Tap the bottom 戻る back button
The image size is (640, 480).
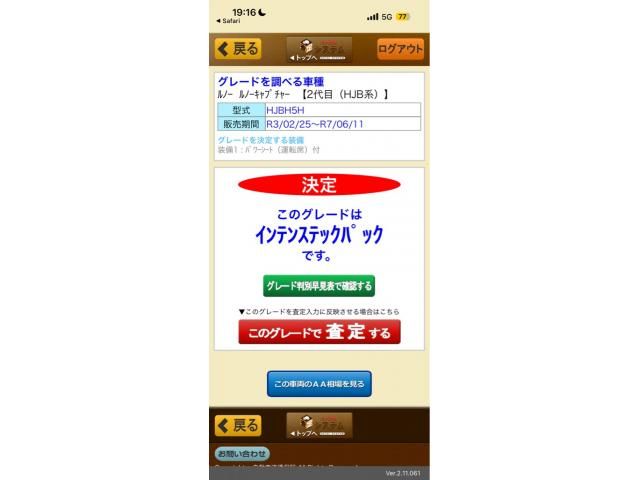[238, 425]
